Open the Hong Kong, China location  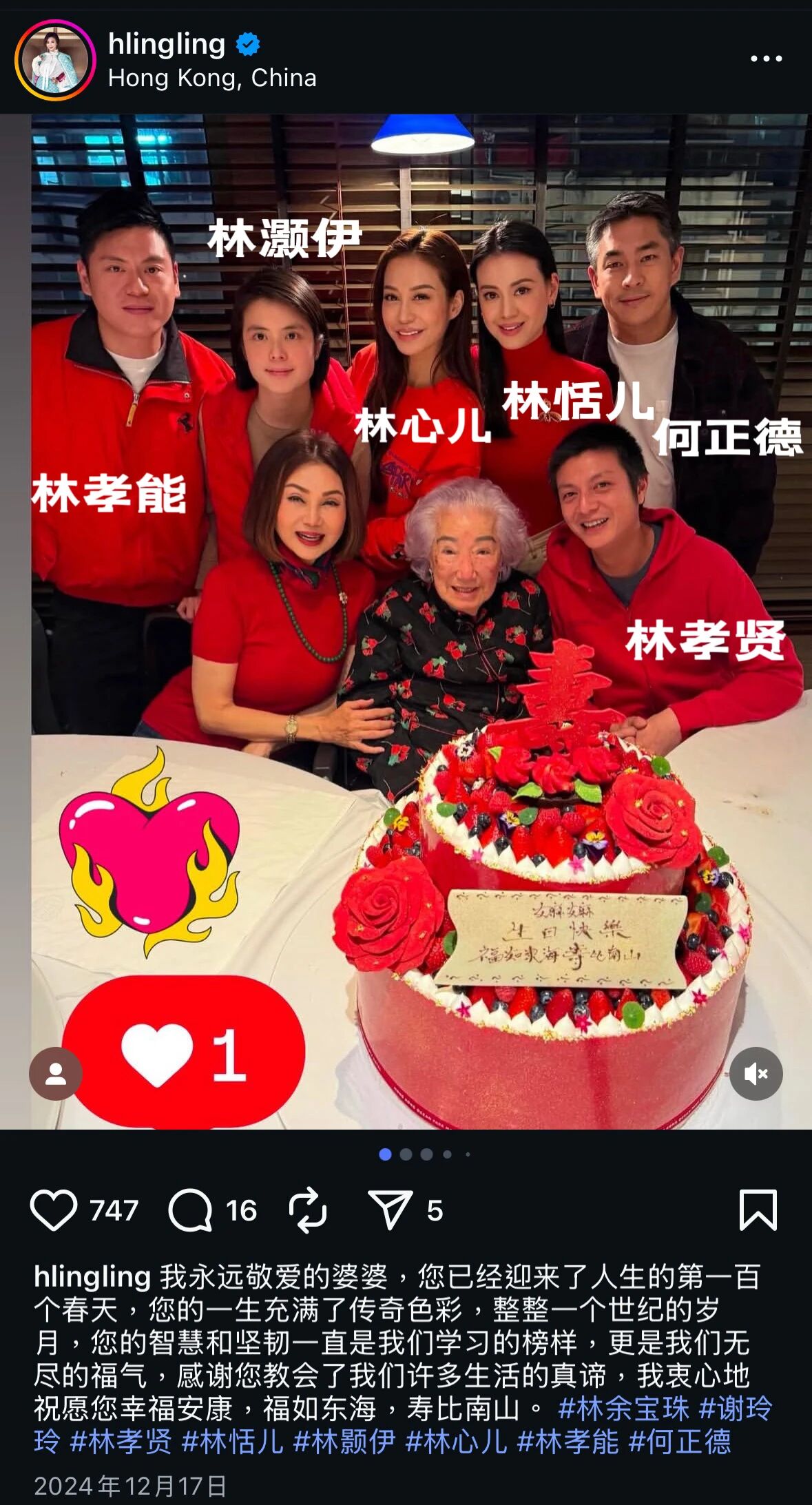click(212, 78)
